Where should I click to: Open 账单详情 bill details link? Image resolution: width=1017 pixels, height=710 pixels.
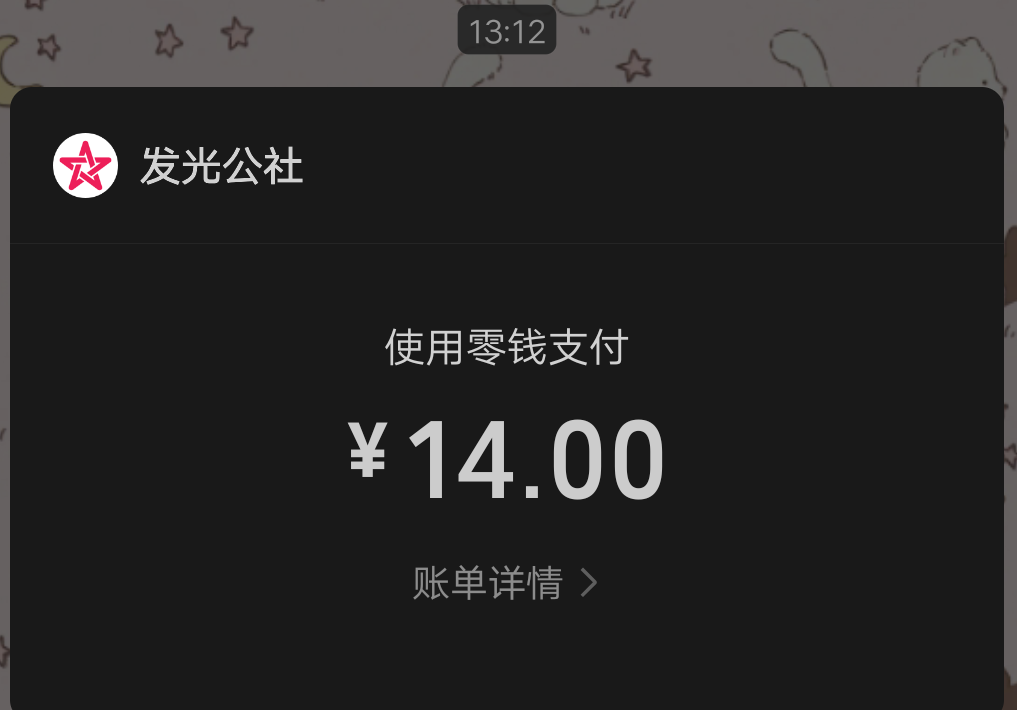[505, 583]
